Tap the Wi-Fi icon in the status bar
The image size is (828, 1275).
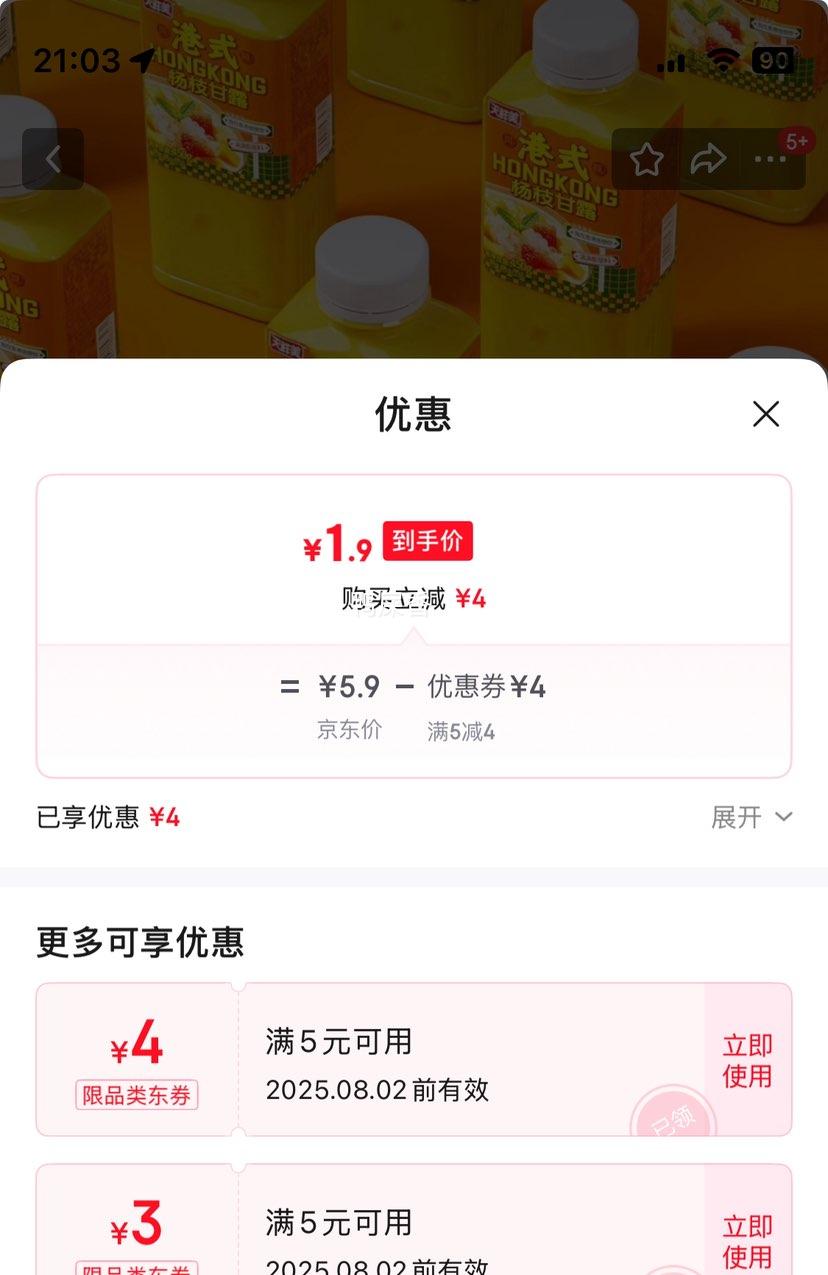(722, 59)
